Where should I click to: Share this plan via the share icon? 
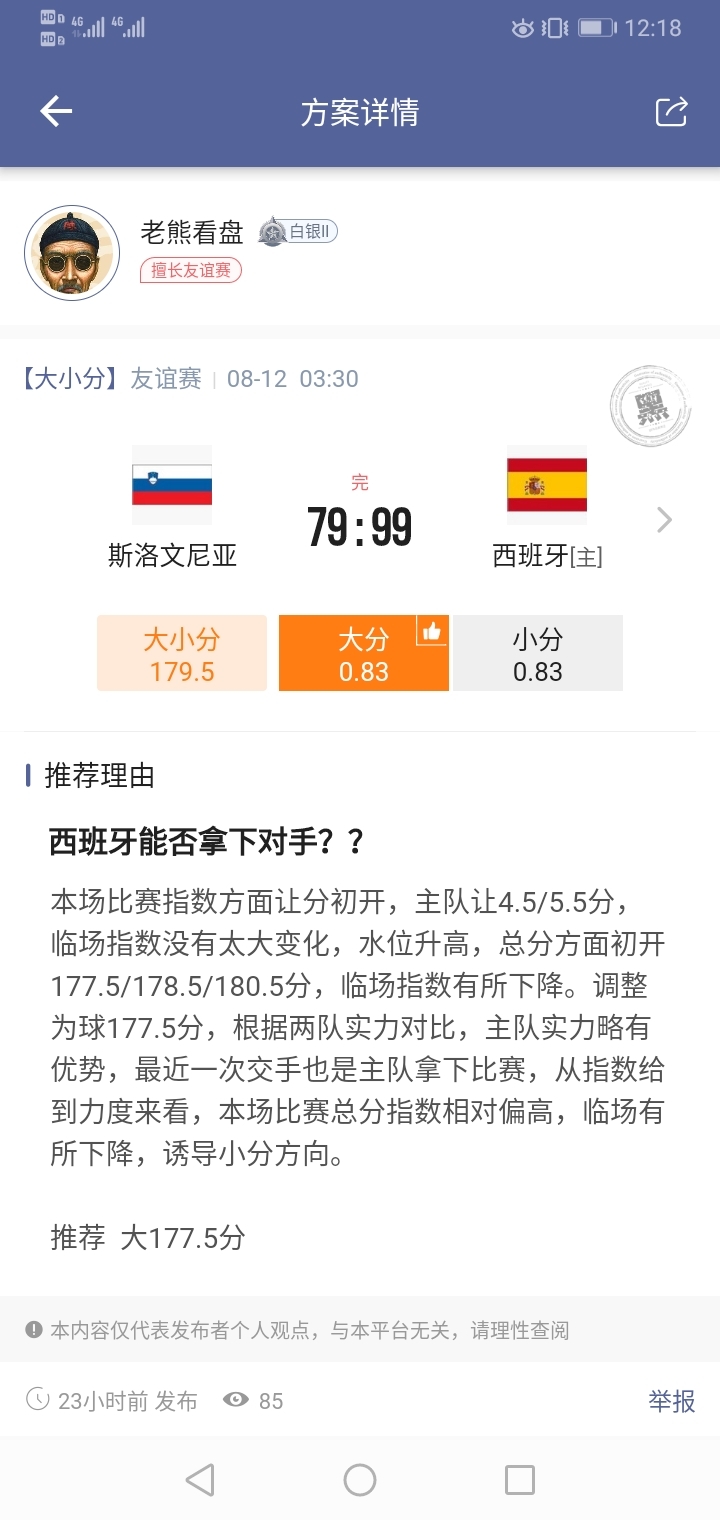click(x=671, y=111)
